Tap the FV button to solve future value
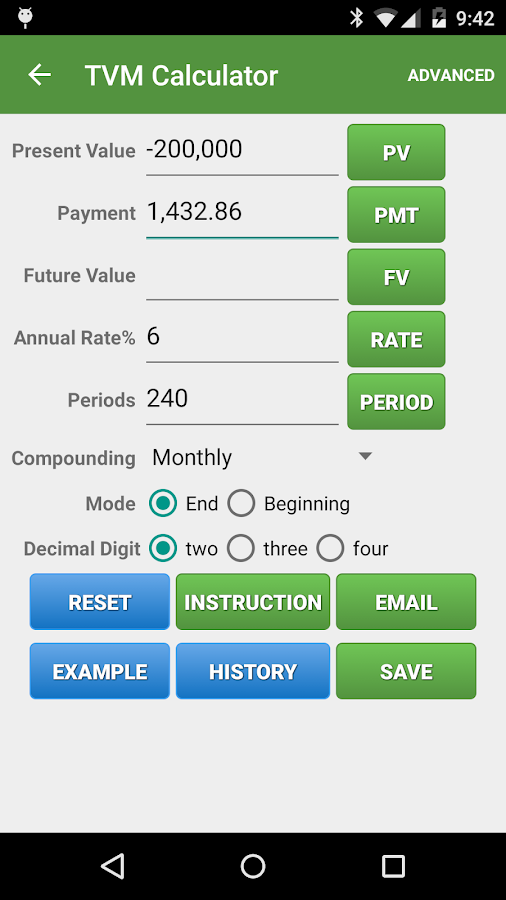 coord(396,277)
